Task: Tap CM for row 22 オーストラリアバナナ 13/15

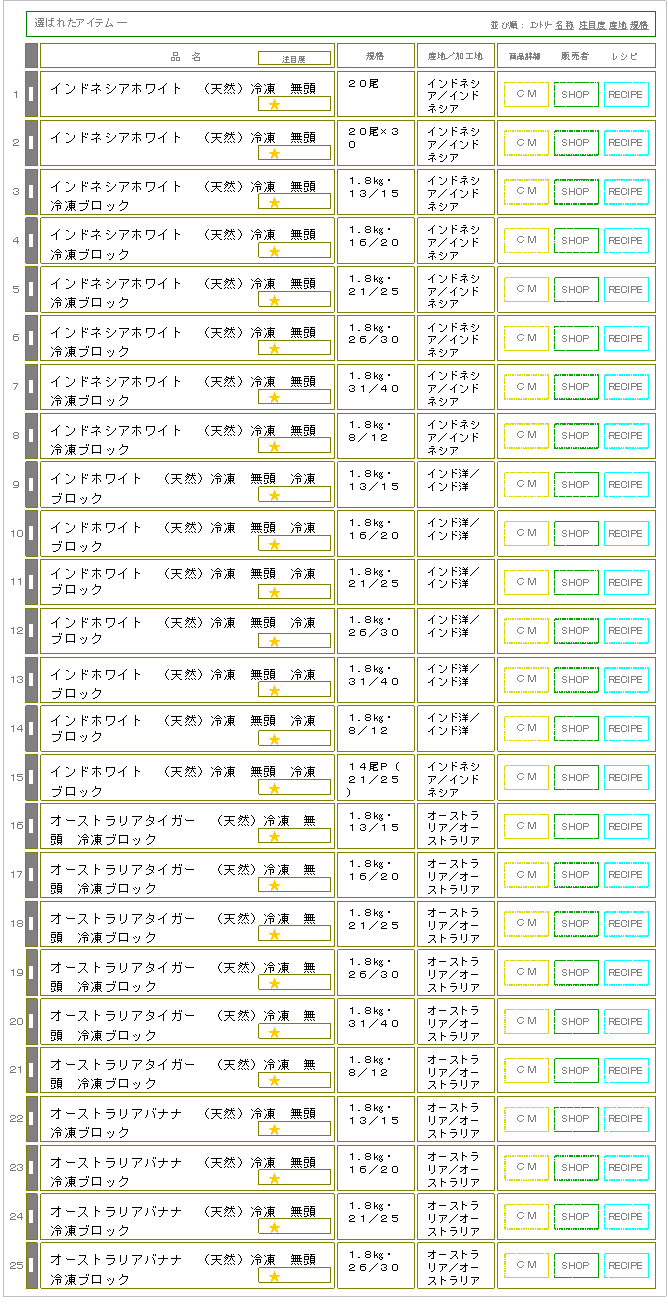Action: click(x=526, y=1120)
